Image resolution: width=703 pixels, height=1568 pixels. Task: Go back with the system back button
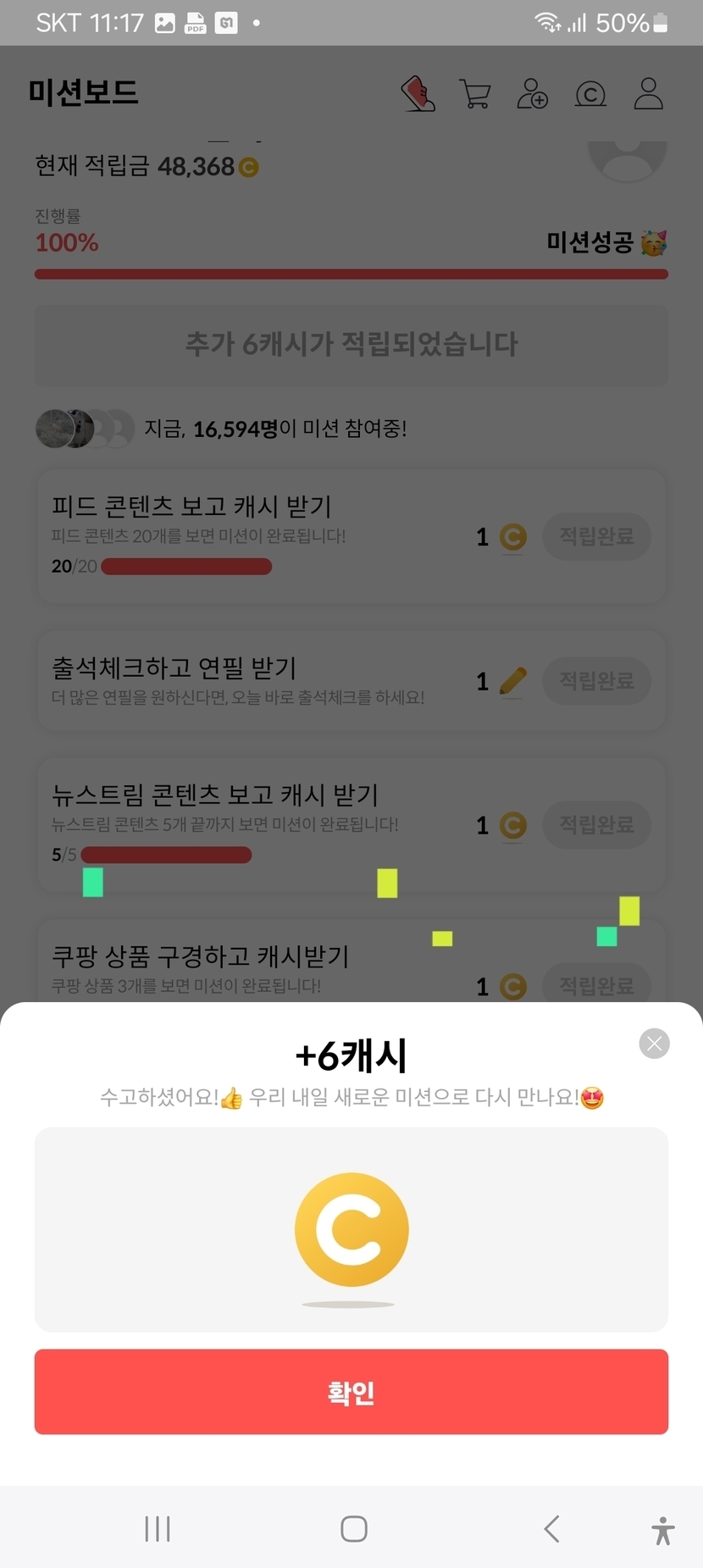[x=551, y=1529]
